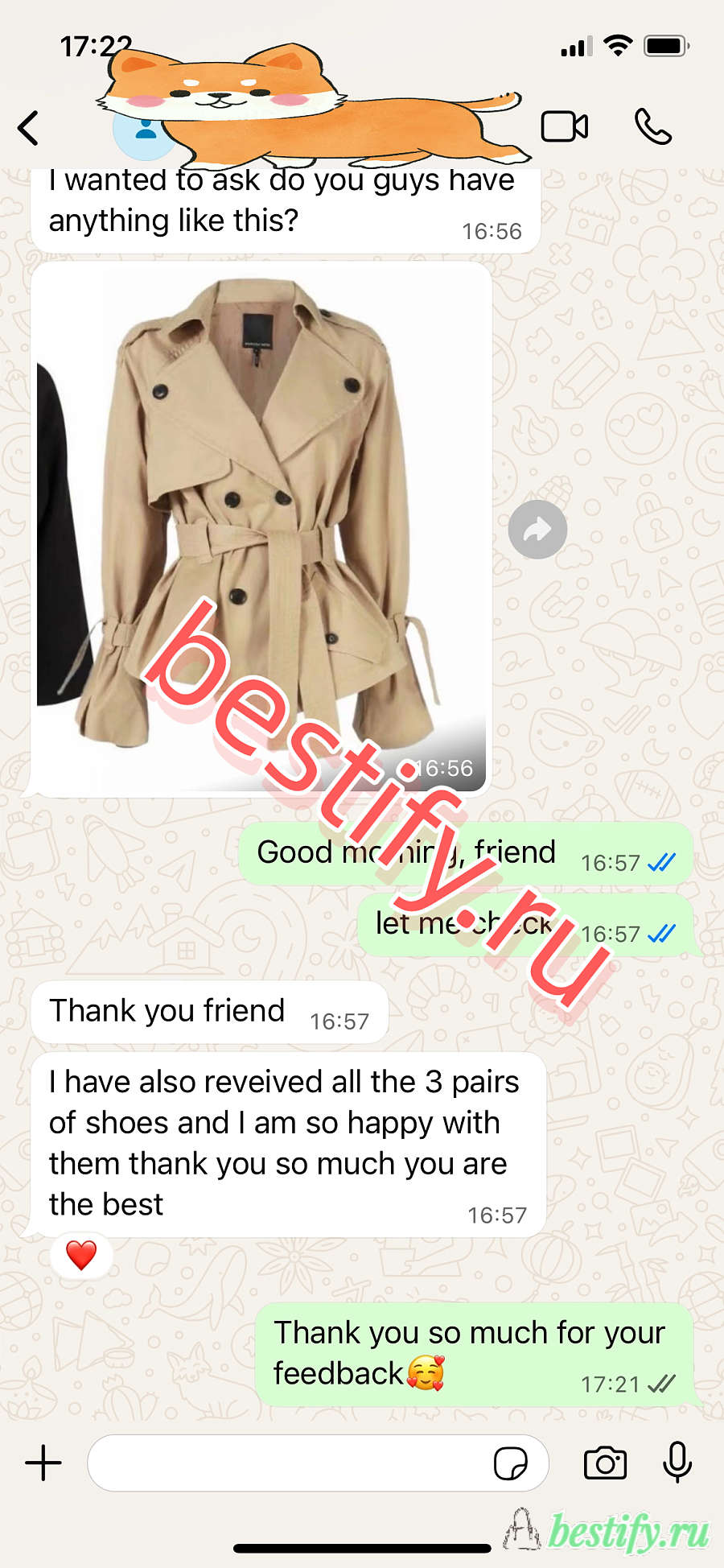Open the camera to take photo
The height and width of the screenshot is (1568, 724).
pyautogui.click(x=605, y=1463)
